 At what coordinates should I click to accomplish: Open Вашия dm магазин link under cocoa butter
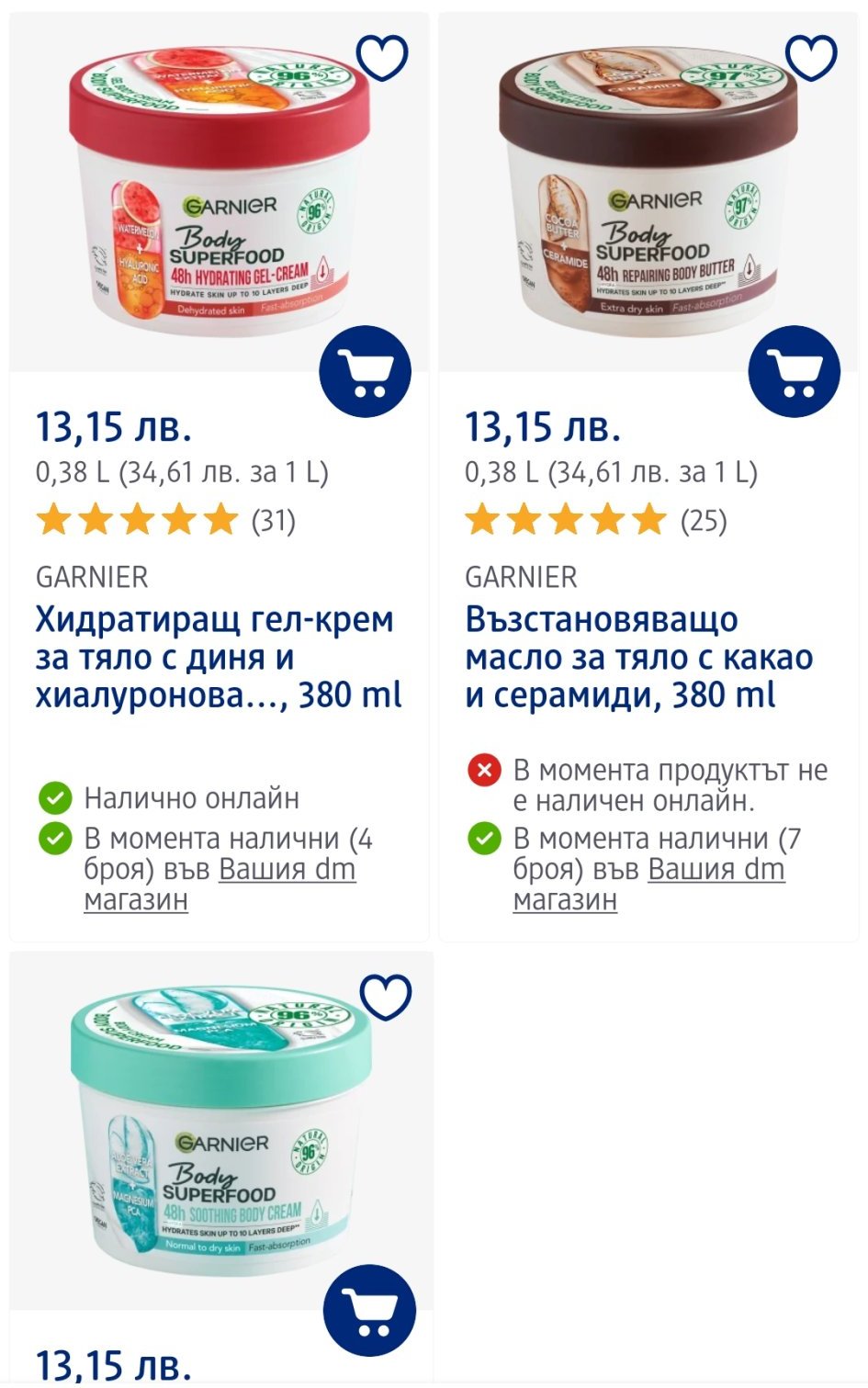coord(716,870)
